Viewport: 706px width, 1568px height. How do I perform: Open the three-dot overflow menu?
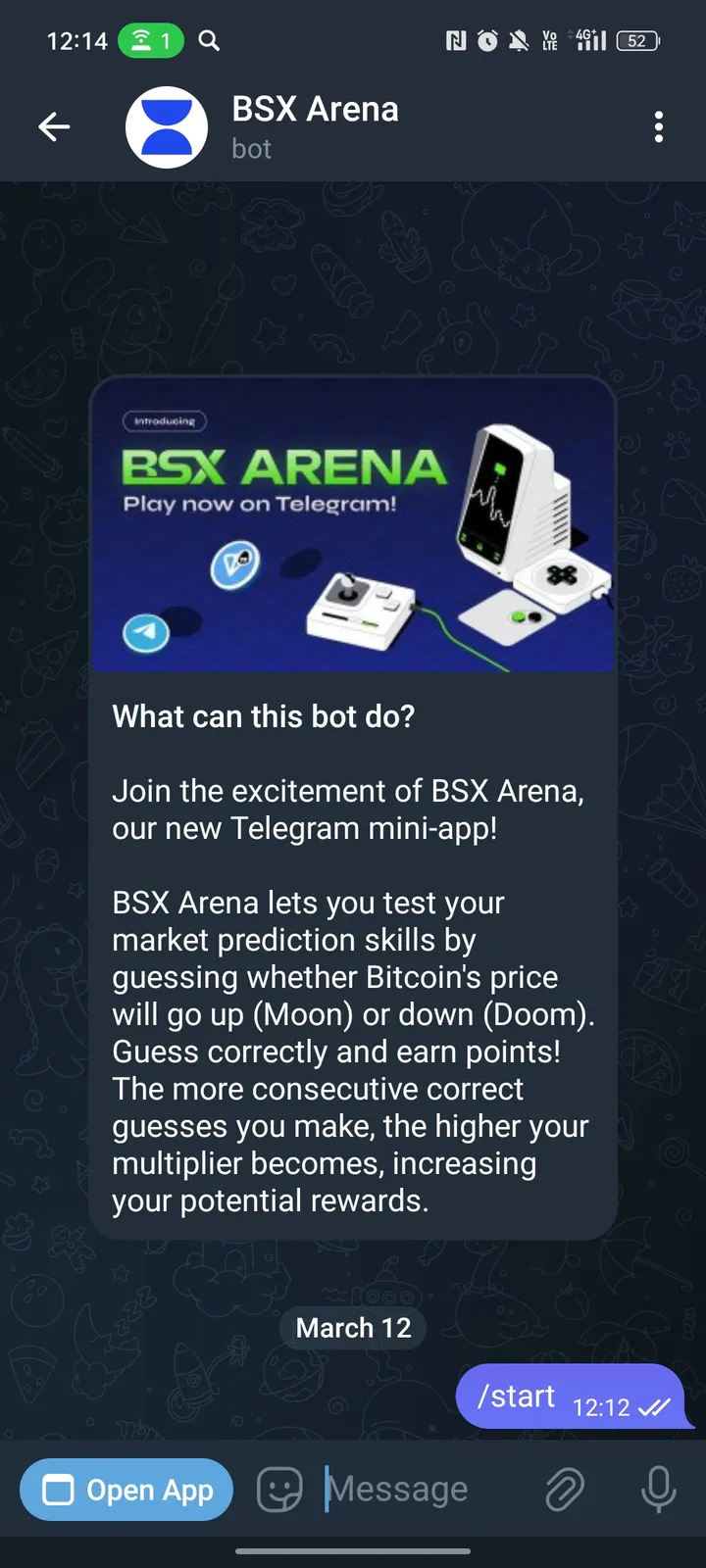point(659,126)
